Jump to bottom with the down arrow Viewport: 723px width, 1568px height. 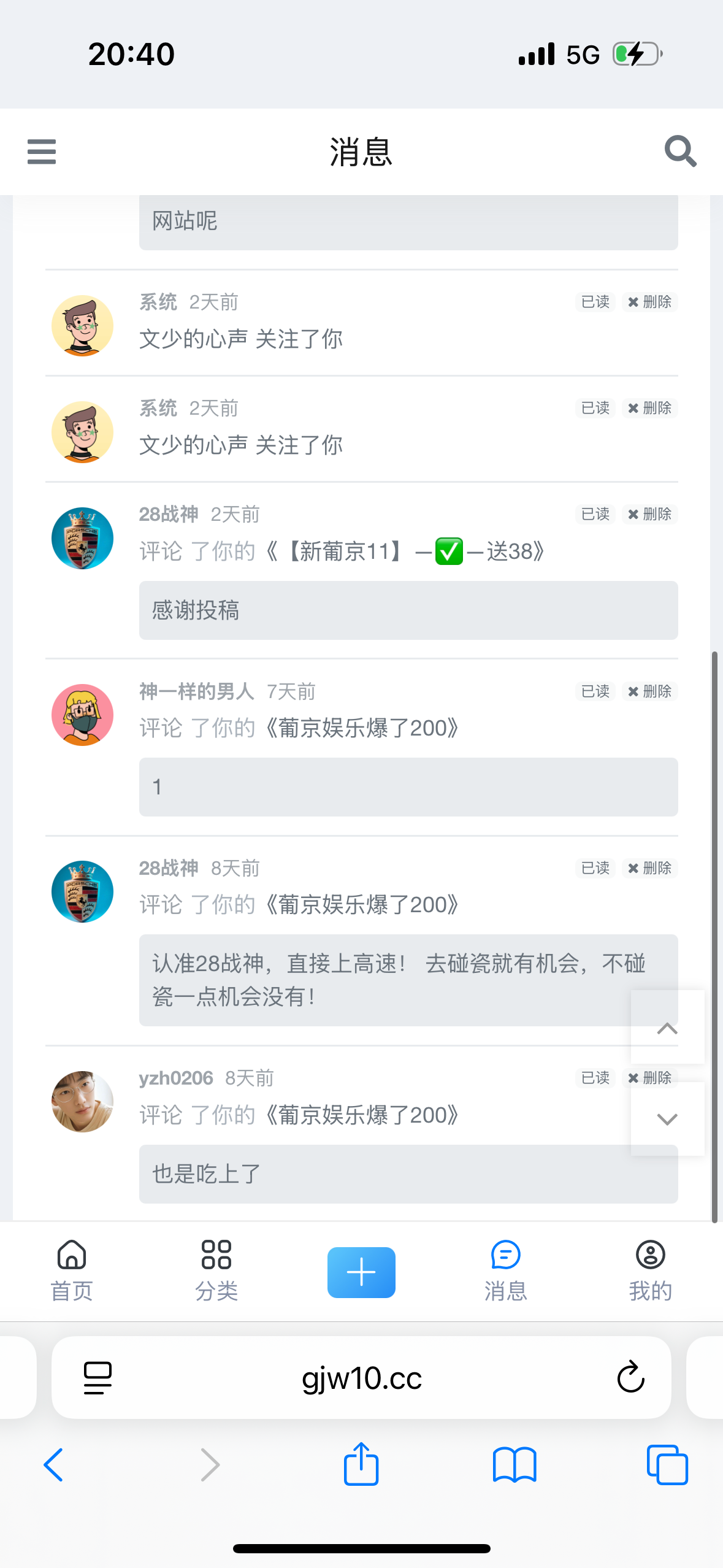[x=667, y=1119]
